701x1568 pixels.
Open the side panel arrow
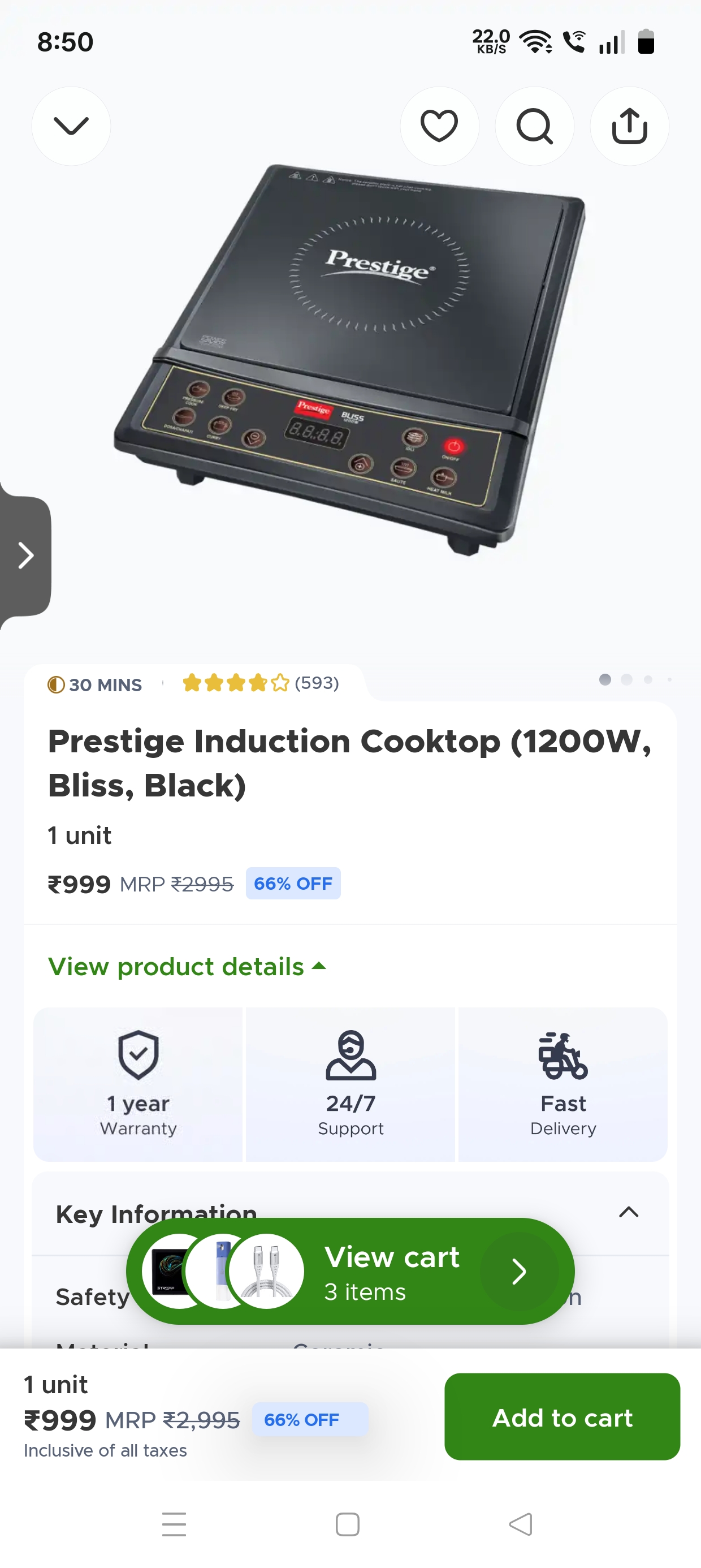click(25, 555)
